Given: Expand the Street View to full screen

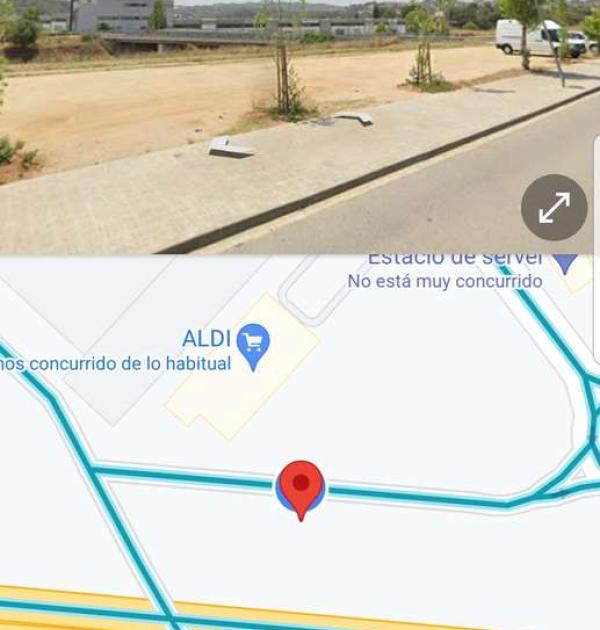Looking at the screenshot, I should (x=554, y=207).
